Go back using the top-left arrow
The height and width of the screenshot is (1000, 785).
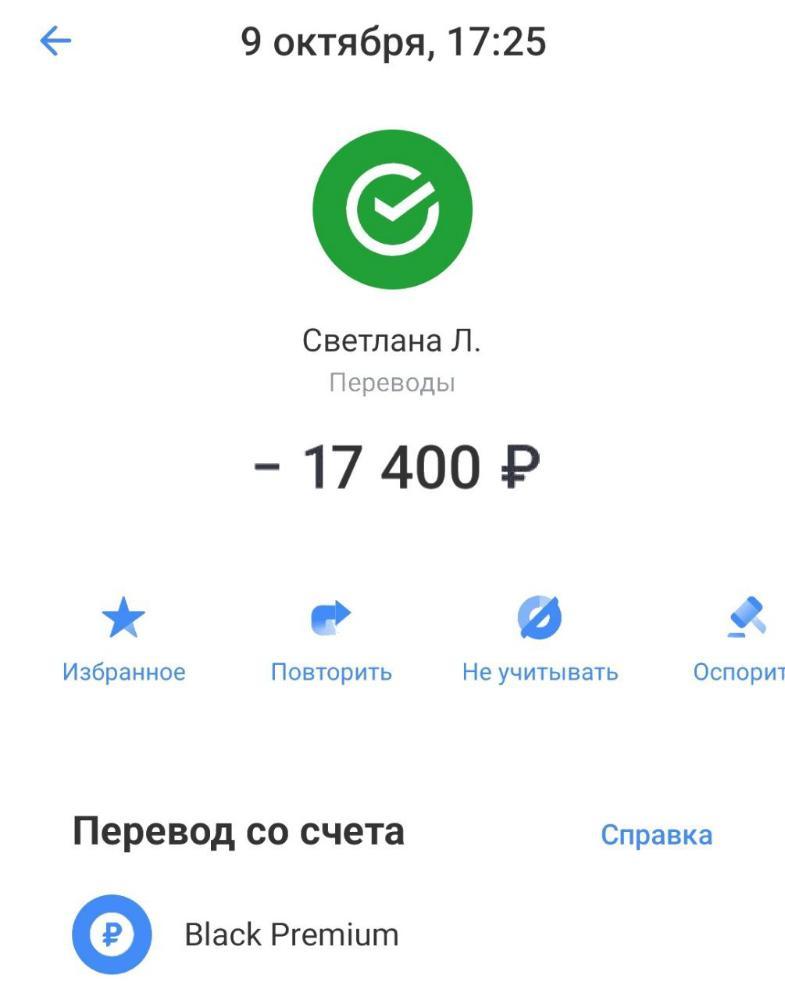click(x=55, y=42)
